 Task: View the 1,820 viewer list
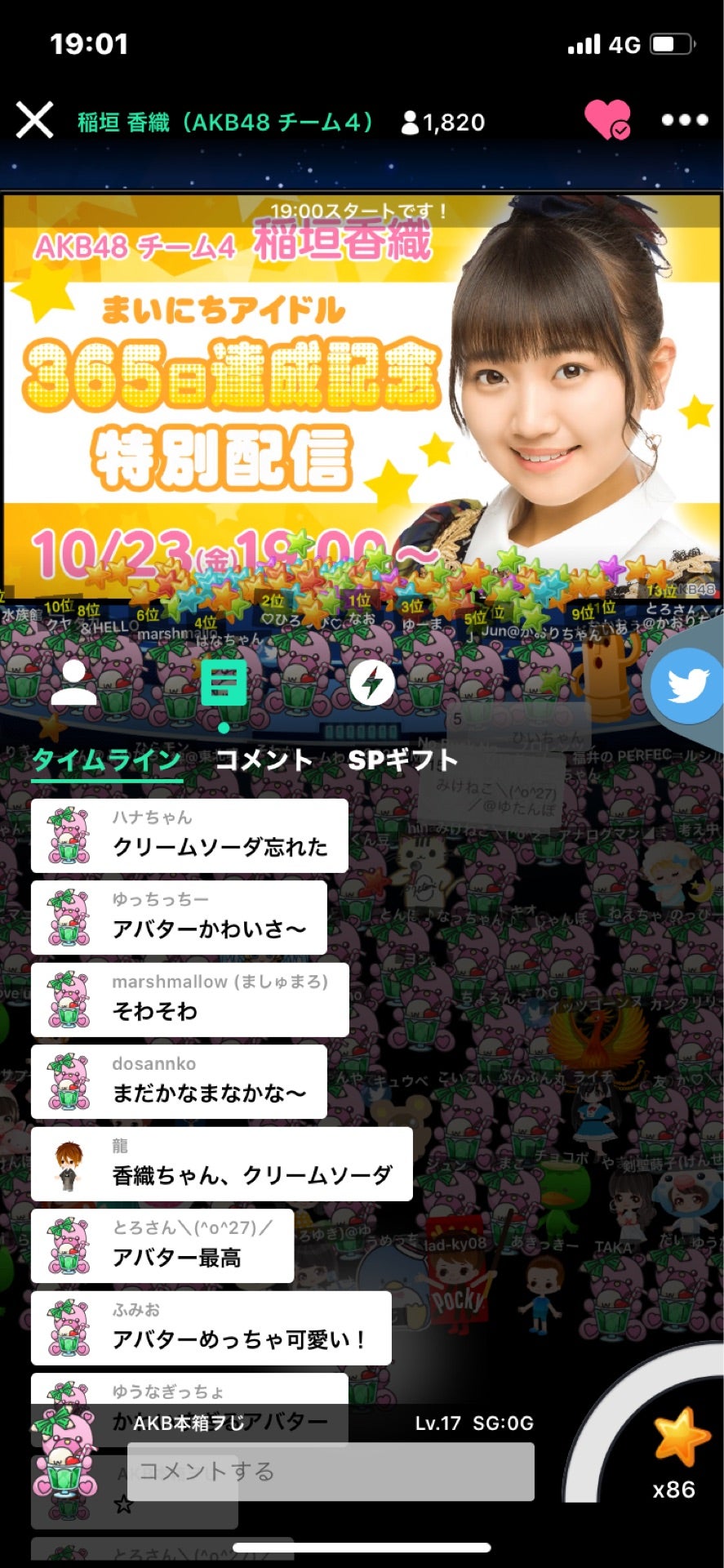pos(443,122)
